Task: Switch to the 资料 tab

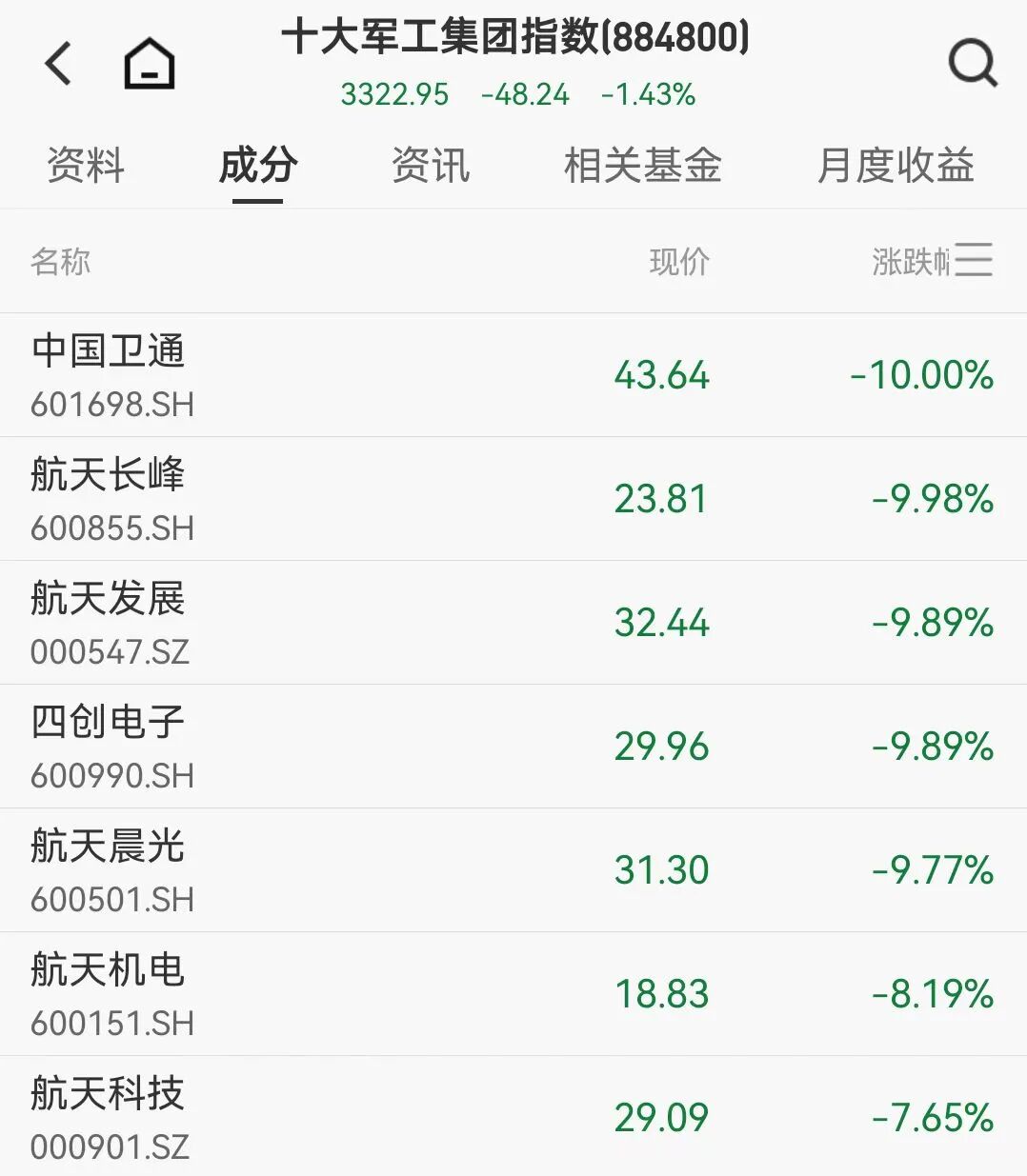Action: coord(86,166)
